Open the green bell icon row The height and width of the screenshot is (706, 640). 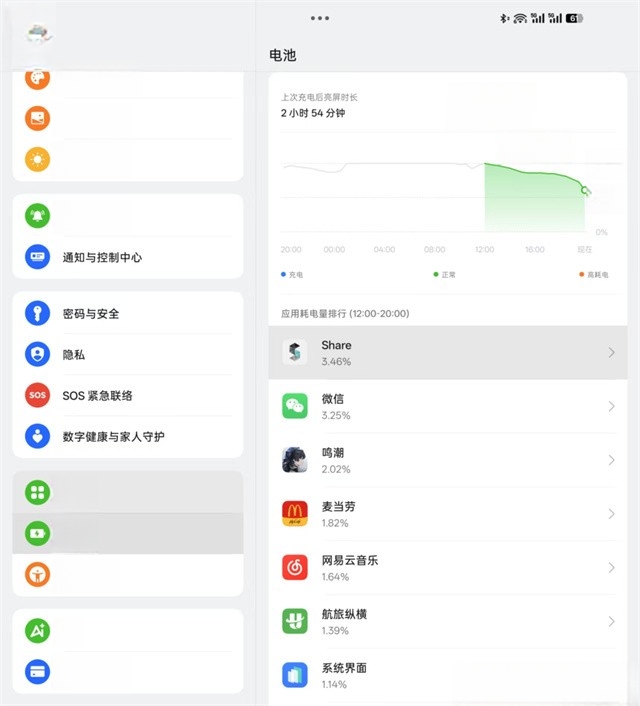pos(127,216)
